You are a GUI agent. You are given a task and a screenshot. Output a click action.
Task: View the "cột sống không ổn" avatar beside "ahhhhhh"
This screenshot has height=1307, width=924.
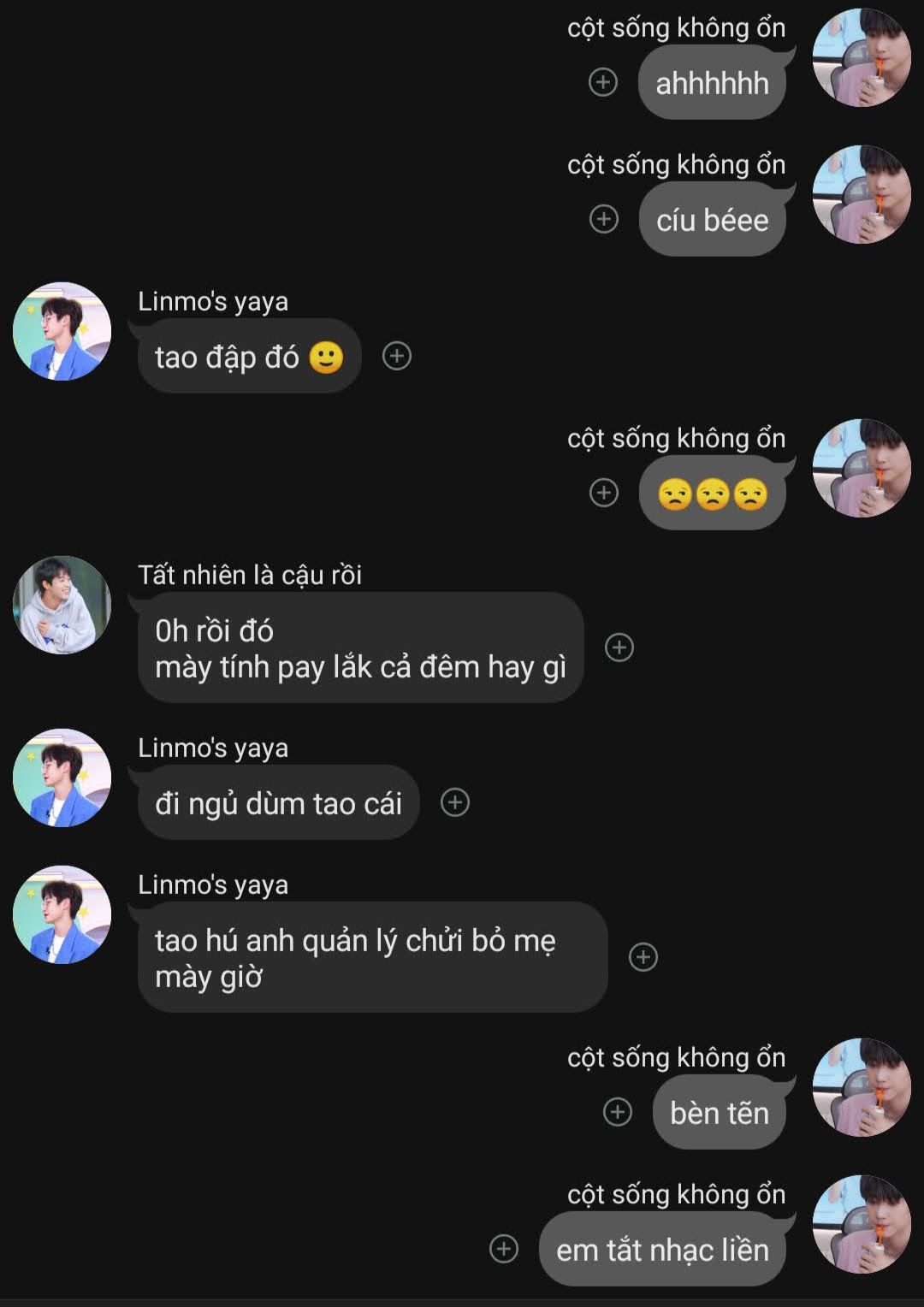tap(861, 58)
